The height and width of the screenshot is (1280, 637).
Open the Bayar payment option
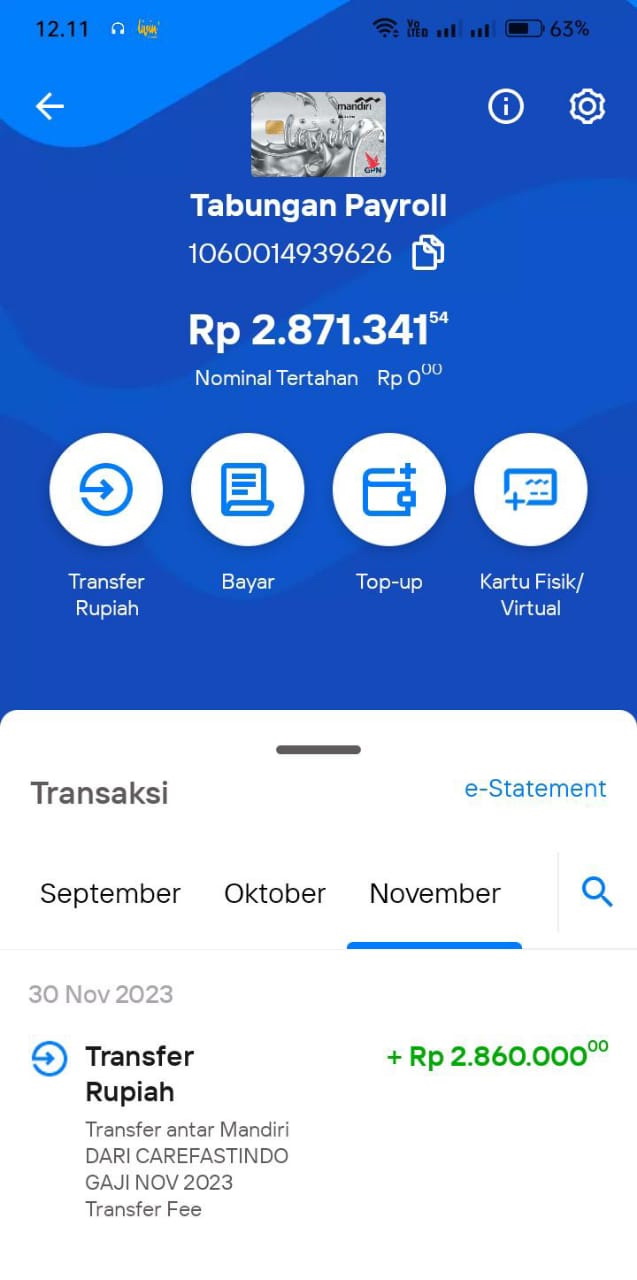(248, 490)
